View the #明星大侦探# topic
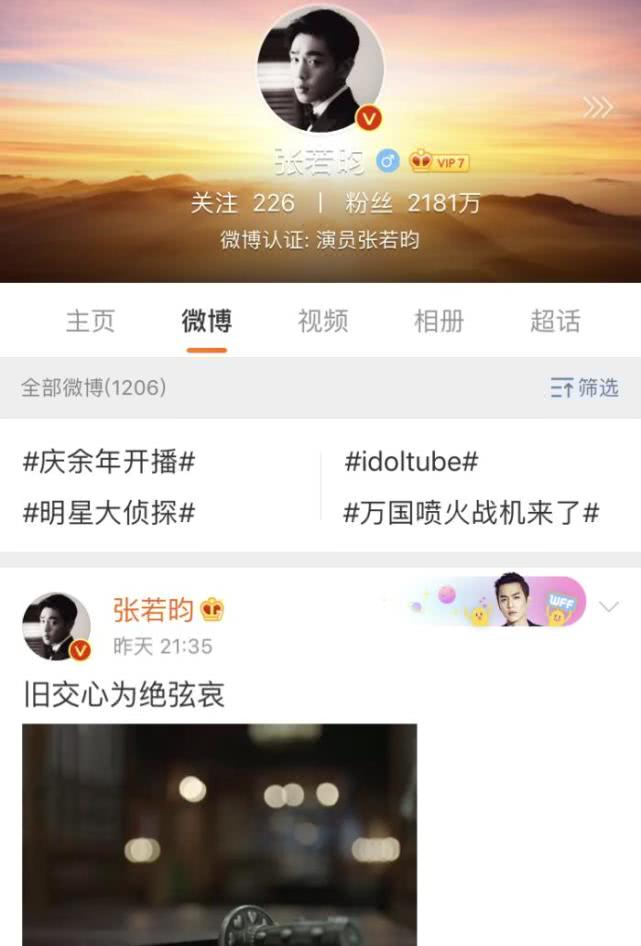The height and width of the screenshot is (946, 641). tap(108, 513)
